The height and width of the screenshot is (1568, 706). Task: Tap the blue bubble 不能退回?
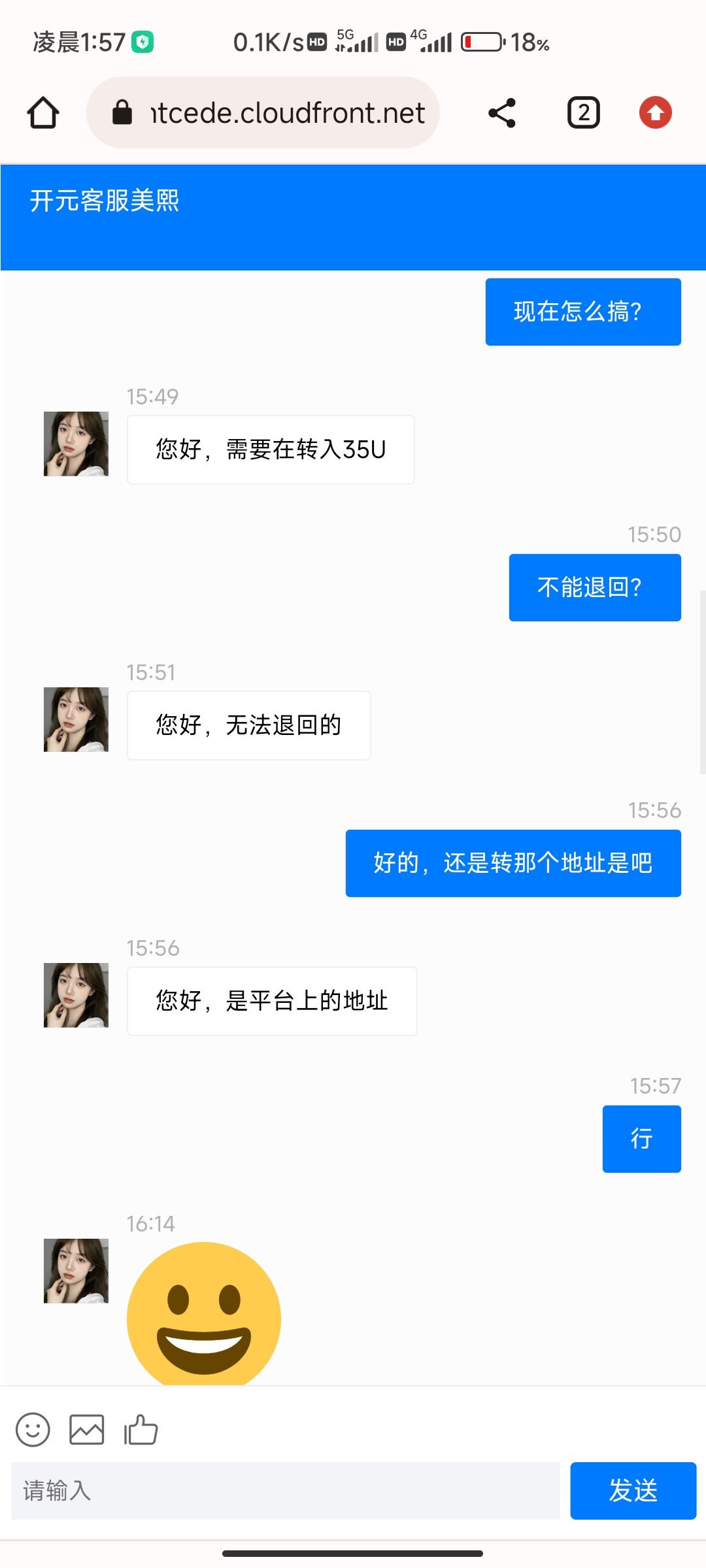pyautogui.click(x=594, y=587)
